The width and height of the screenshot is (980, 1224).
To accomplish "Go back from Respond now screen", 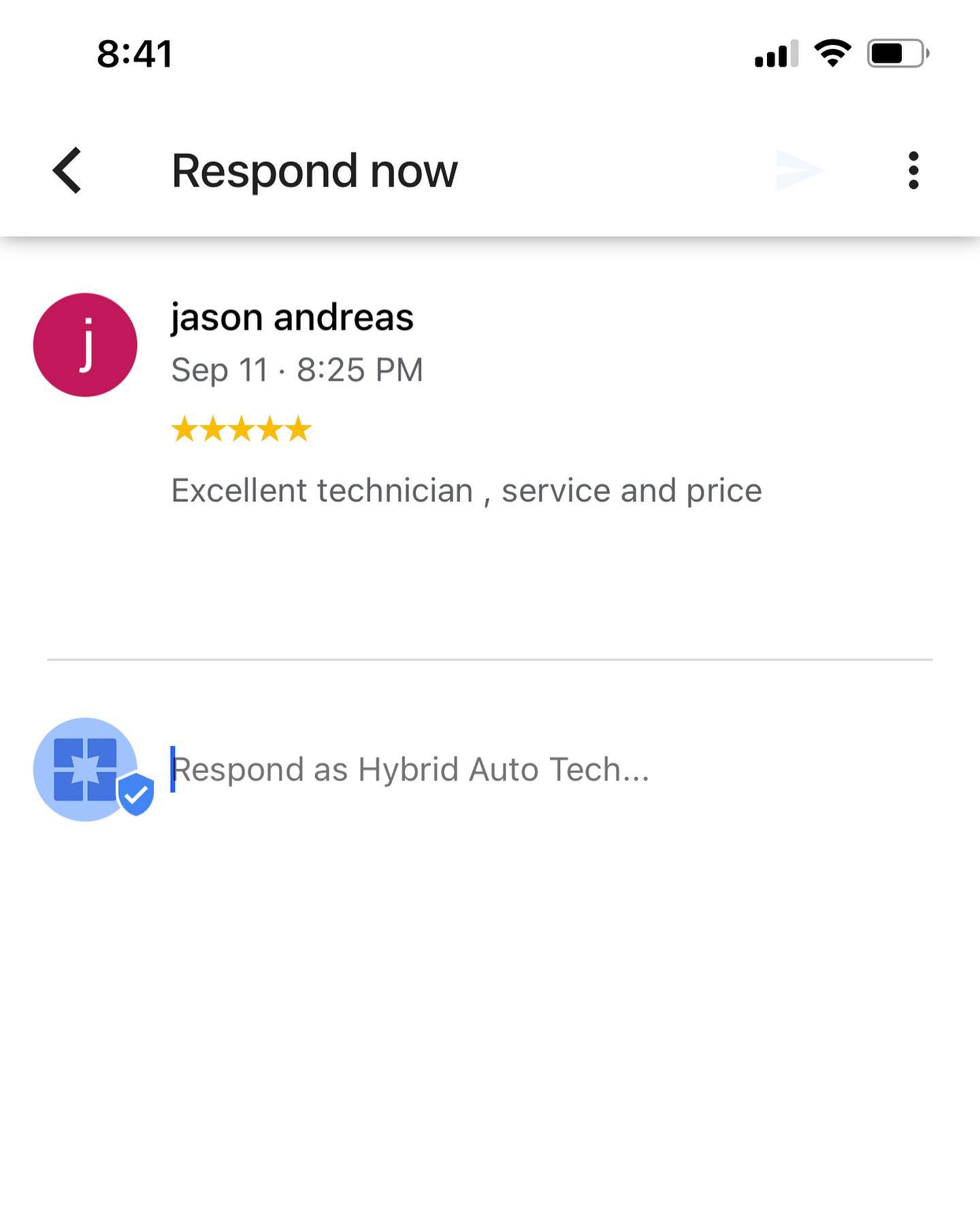I will click(x=67, y=170).
